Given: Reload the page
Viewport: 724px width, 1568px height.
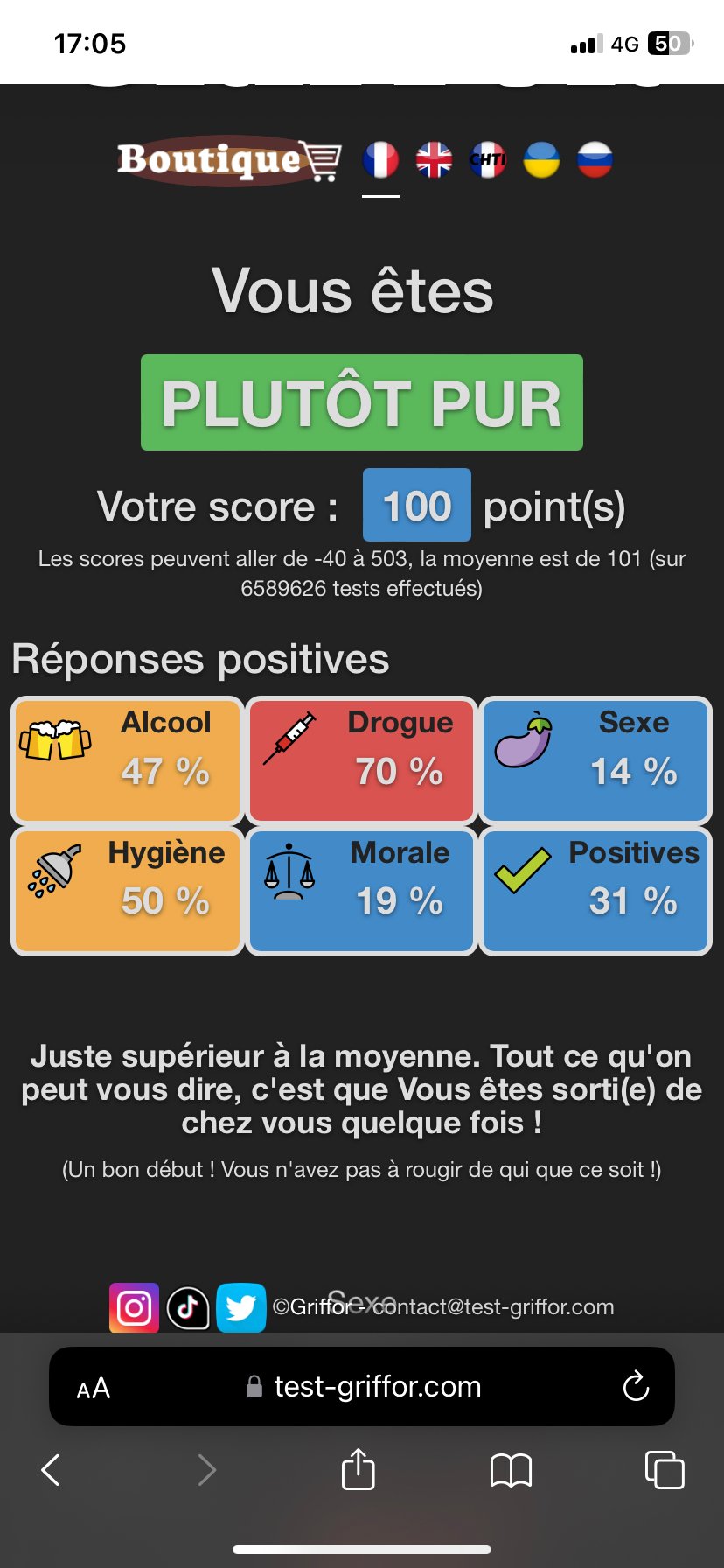Looking at the screenshot, I should point(636,1387).
